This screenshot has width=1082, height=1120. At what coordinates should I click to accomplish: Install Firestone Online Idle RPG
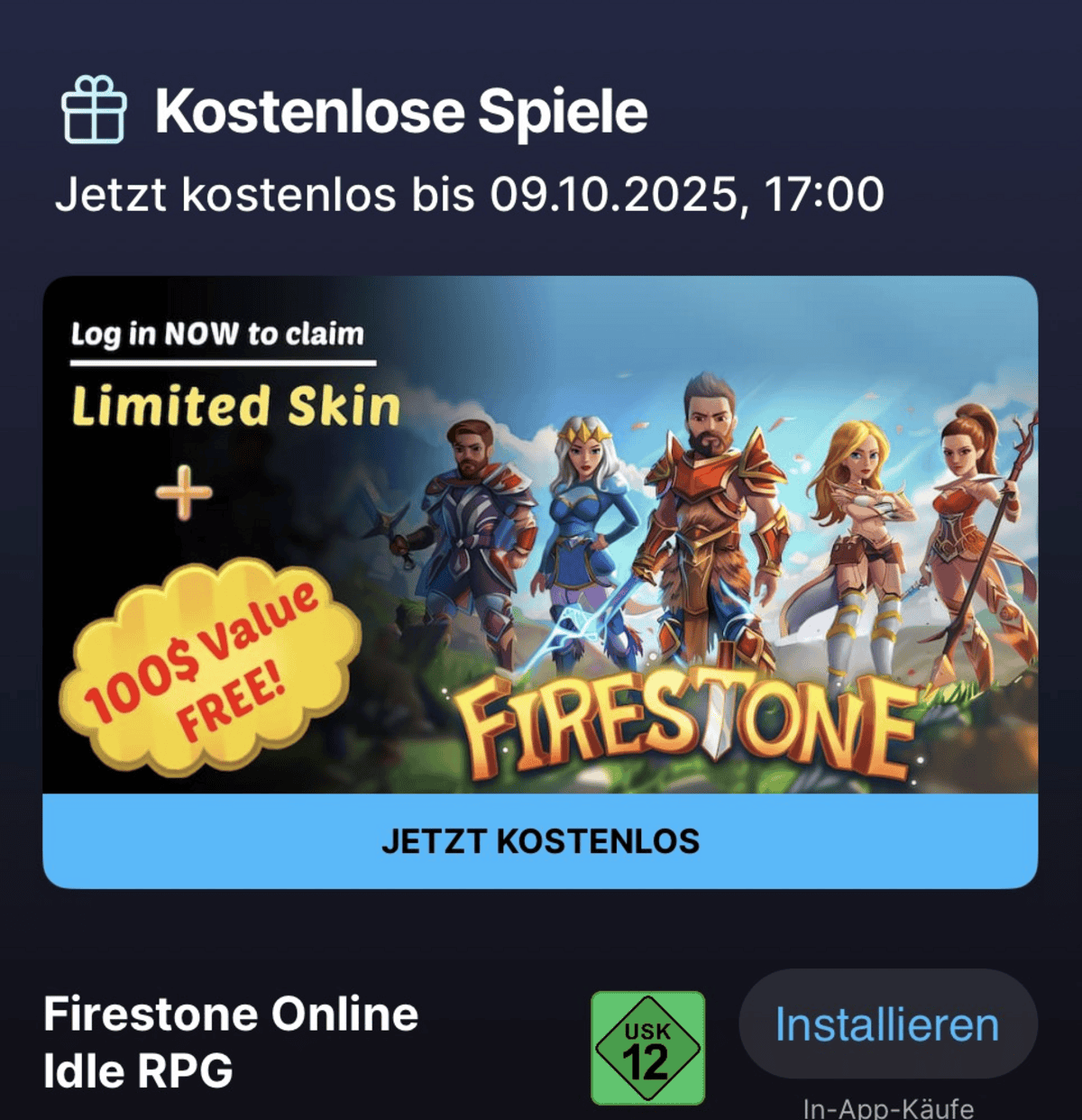pos(887,1024)
